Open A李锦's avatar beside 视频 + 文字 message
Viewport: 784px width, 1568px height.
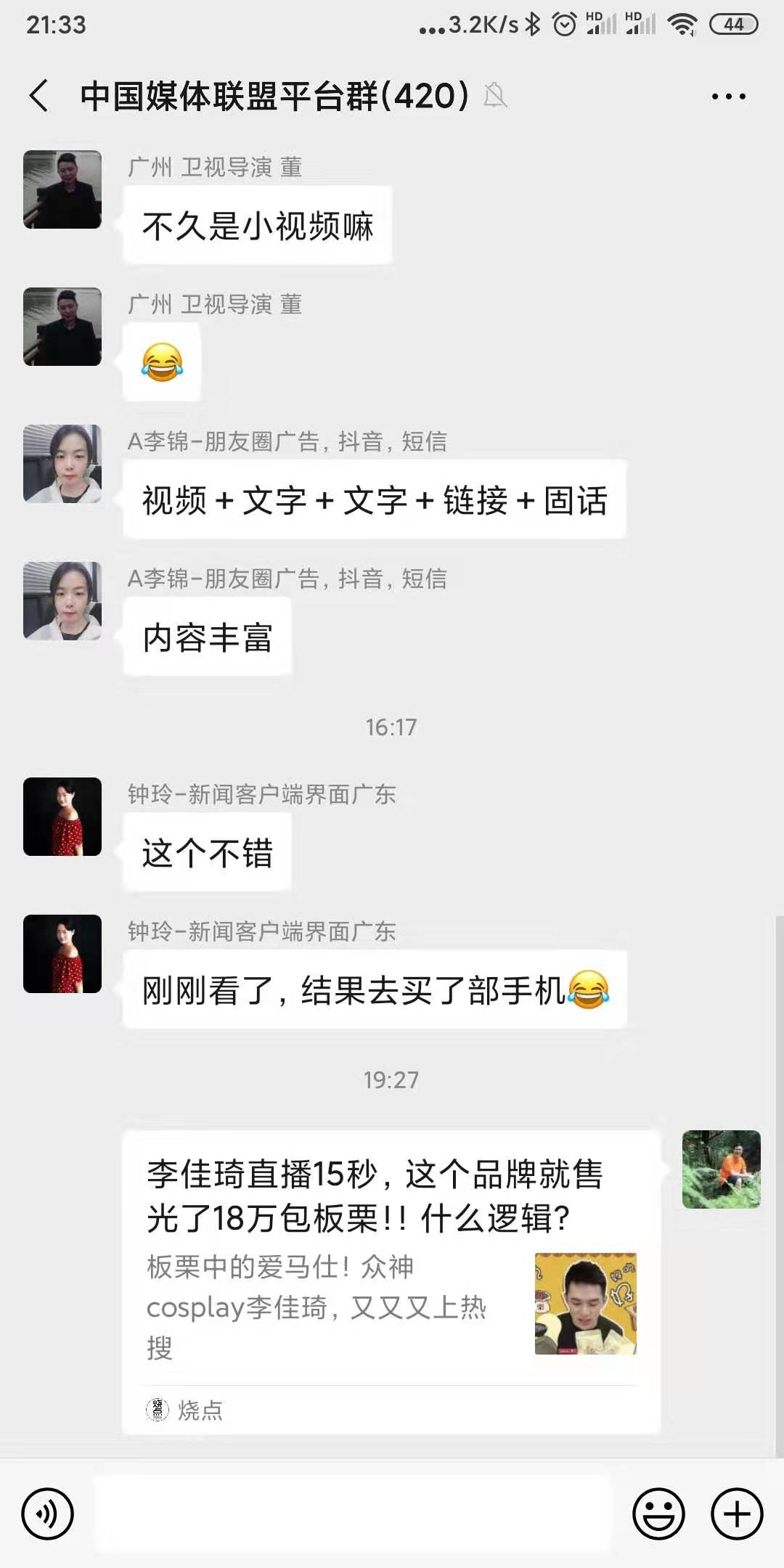tap(62, 464)
